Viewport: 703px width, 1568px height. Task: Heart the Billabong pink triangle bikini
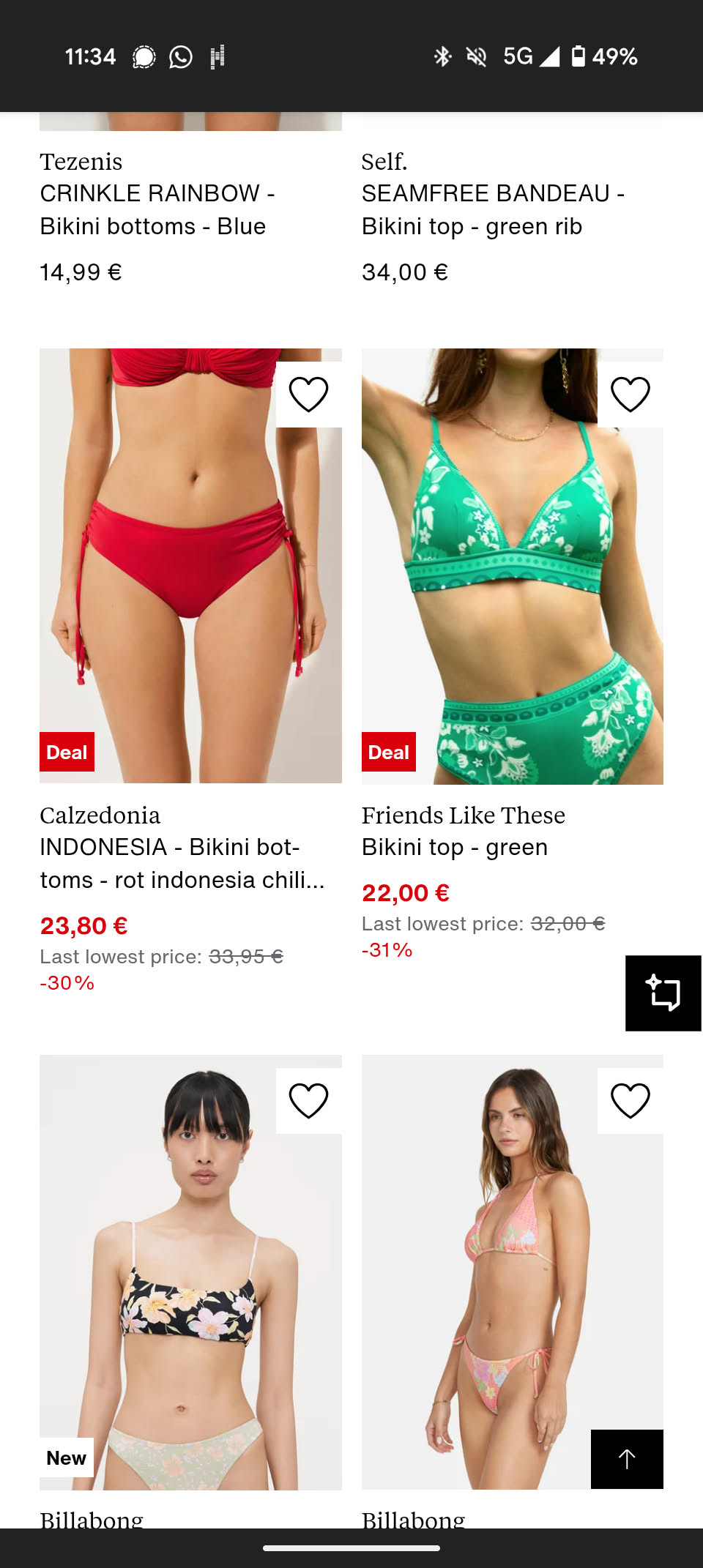pyautogui.click(x=630, y=1101)
